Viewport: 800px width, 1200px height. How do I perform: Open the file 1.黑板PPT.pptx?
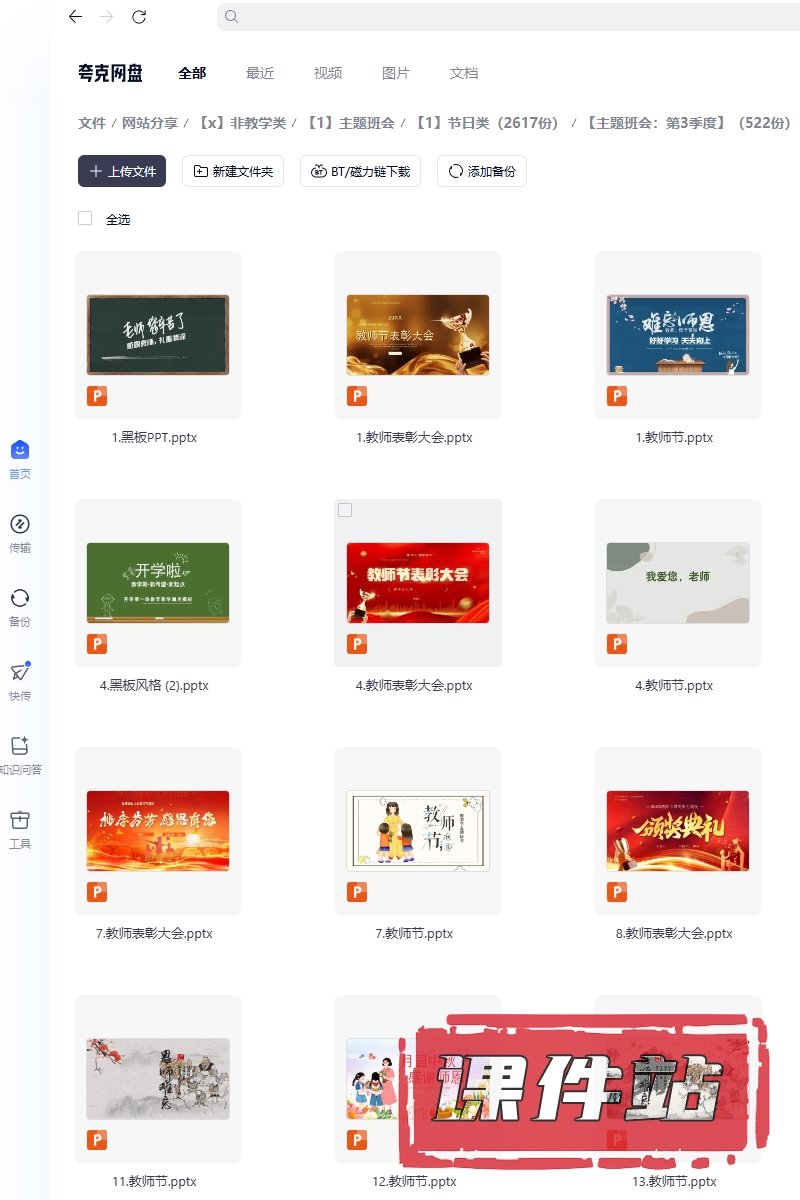click(x=158, y=335)
